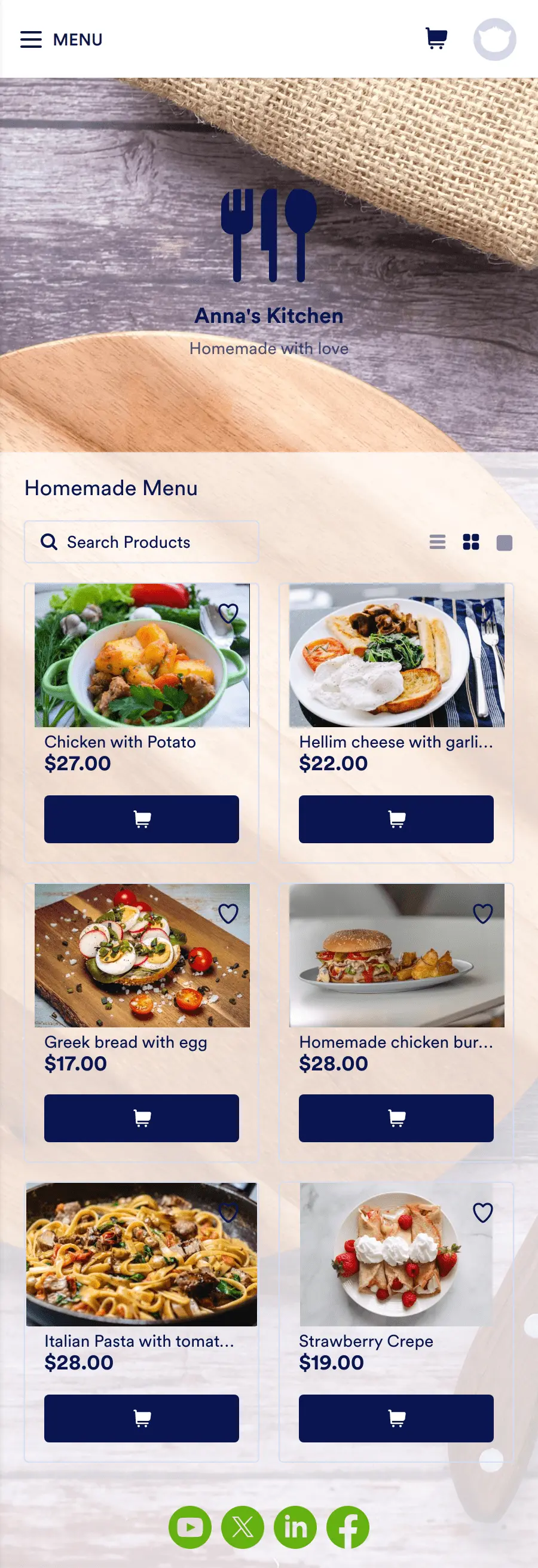
Task: Favorite the Strawberry Crepe dish
Action: (x=482, y=1213)
